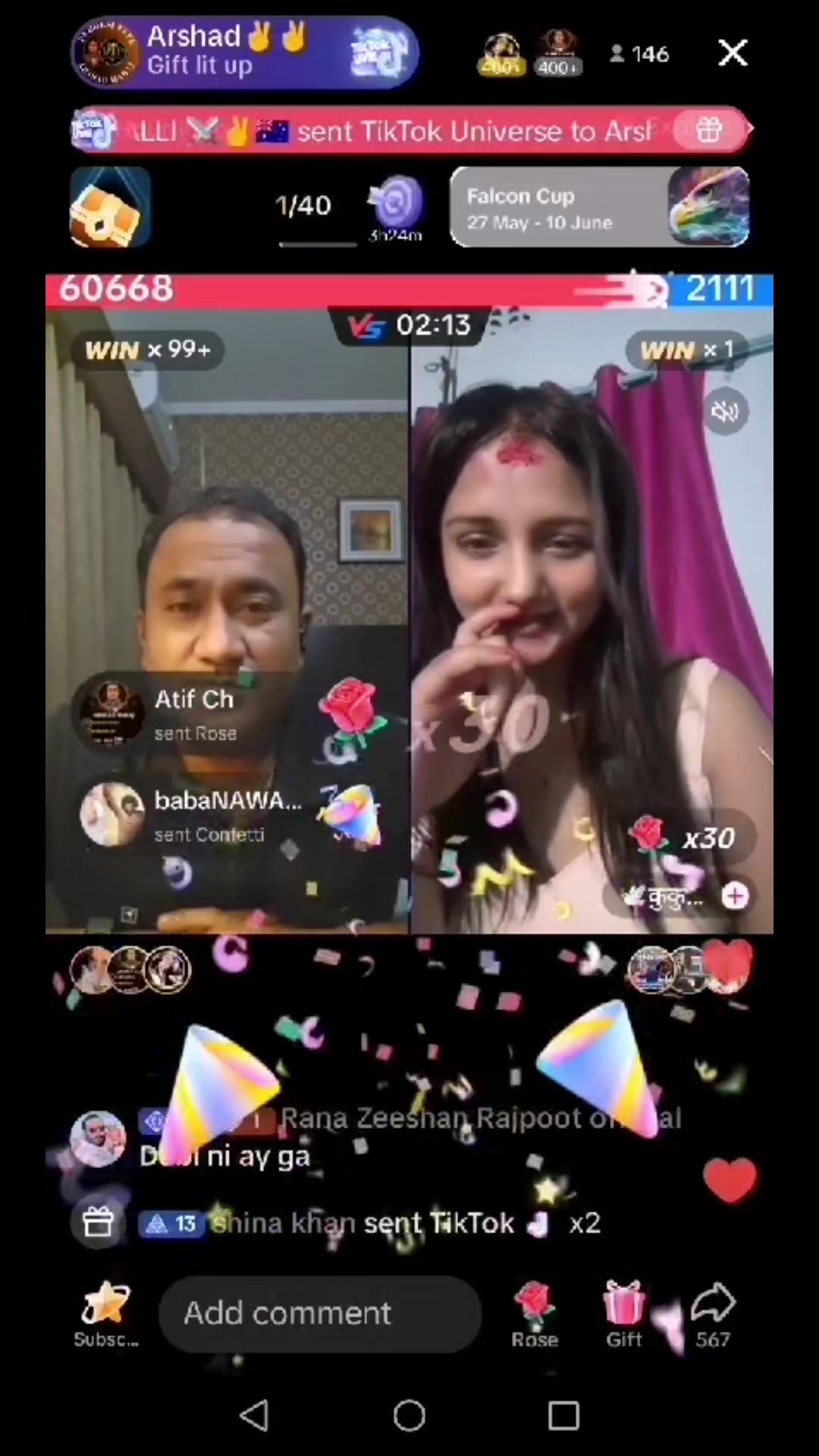View the 146 viewers list
This screenshot has height=1456, width=819.
pos(639,54)
